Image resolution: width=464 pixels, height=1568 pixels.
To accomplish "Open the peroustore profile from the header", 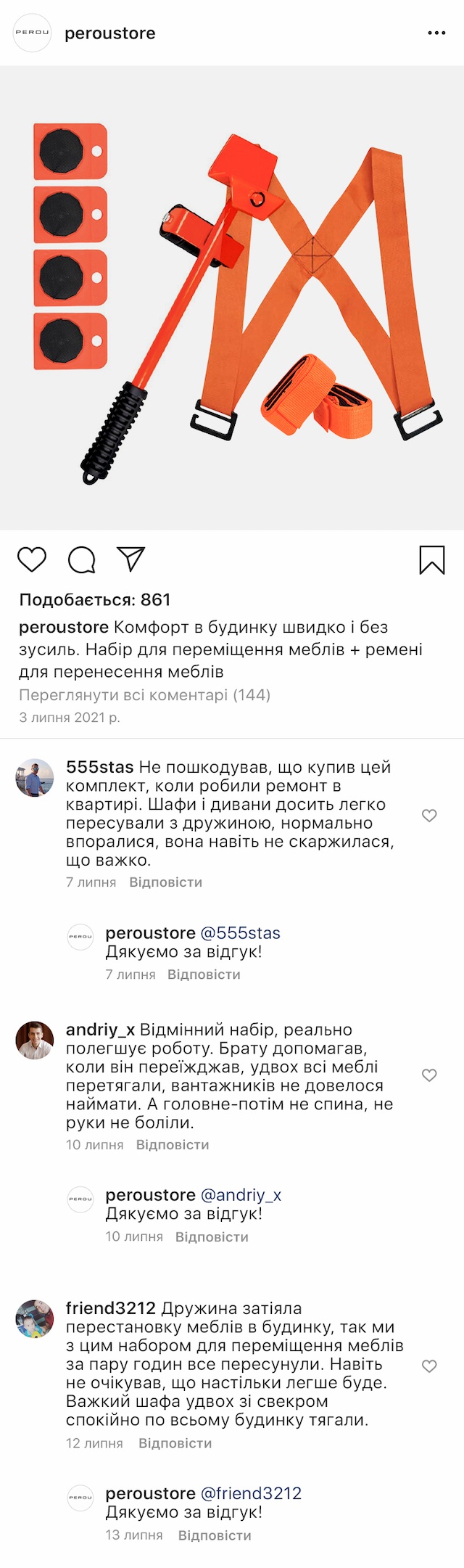I will 109,33.
